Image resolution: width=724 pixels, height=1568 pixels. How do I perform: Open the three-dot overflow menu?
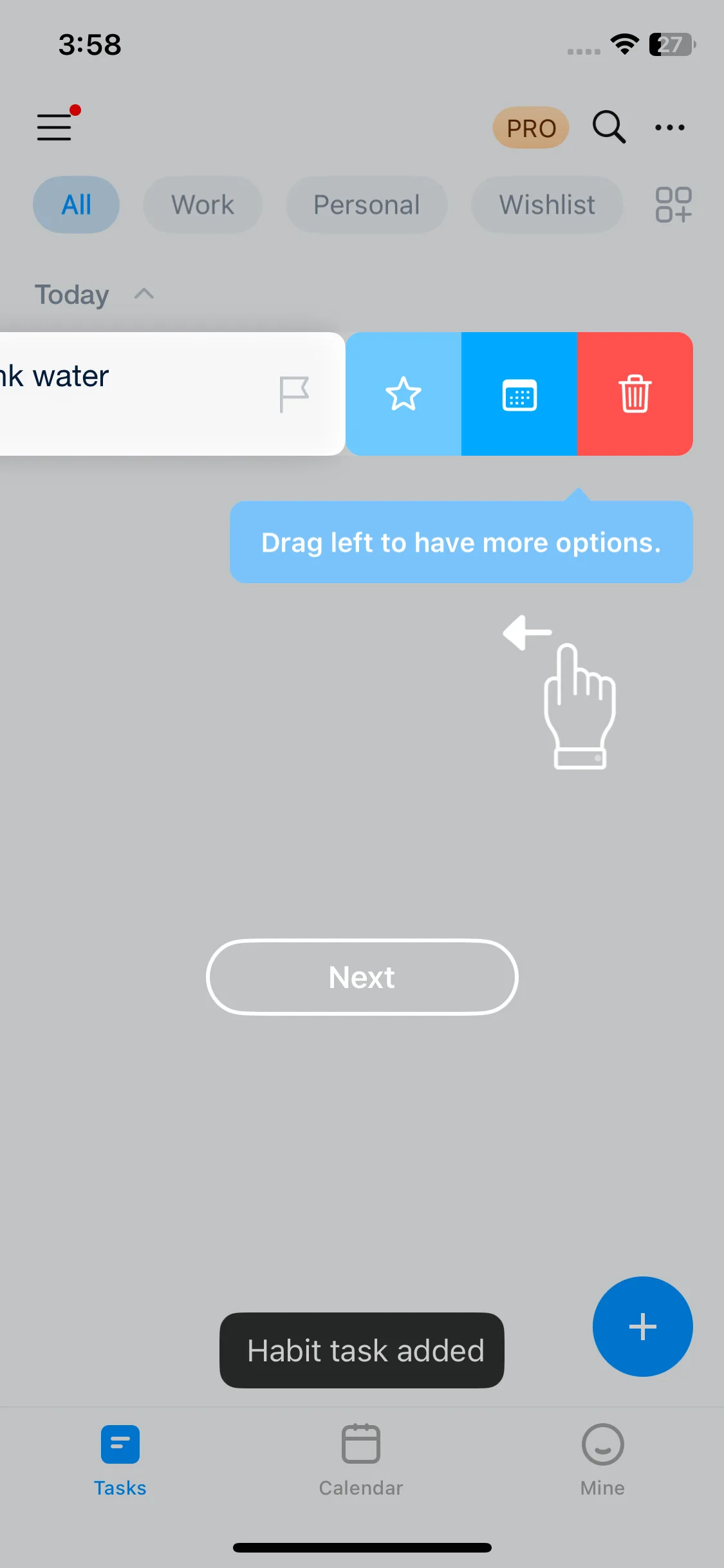tap(669, 127)
